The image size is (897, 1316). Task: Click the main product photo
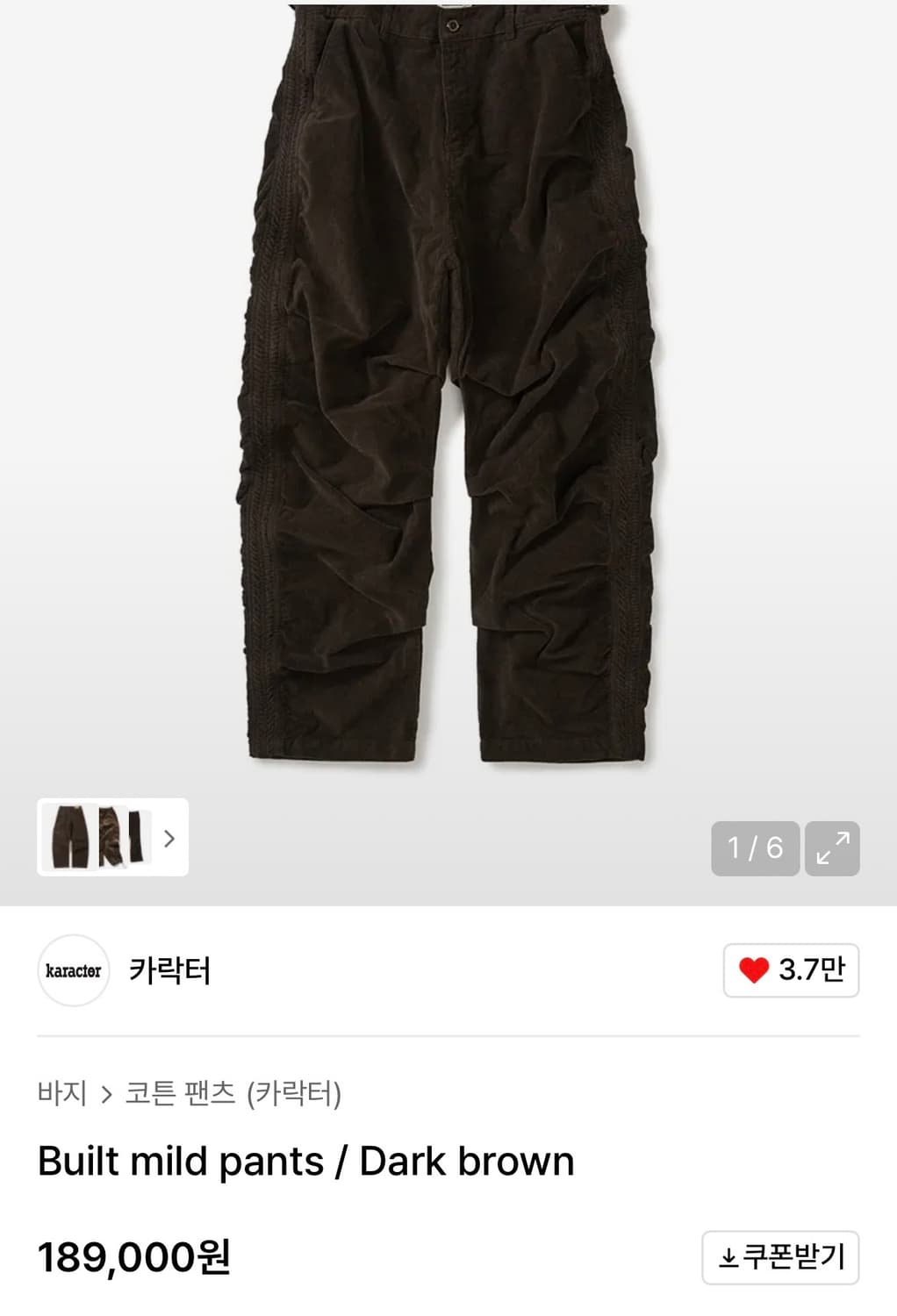click(x=448, y=395)
